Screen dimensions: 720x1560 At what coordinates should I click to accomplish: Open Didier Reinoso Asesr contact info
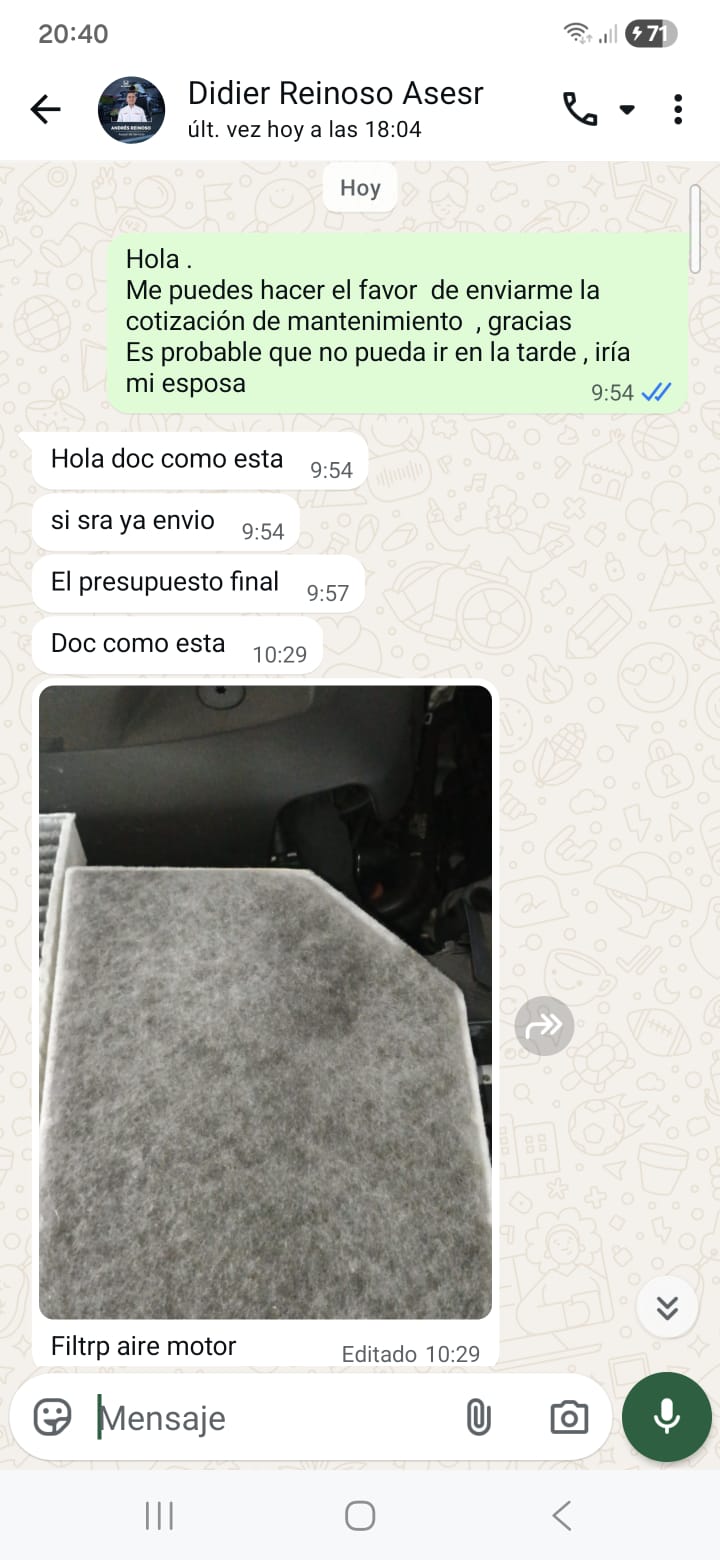[335, 109]
